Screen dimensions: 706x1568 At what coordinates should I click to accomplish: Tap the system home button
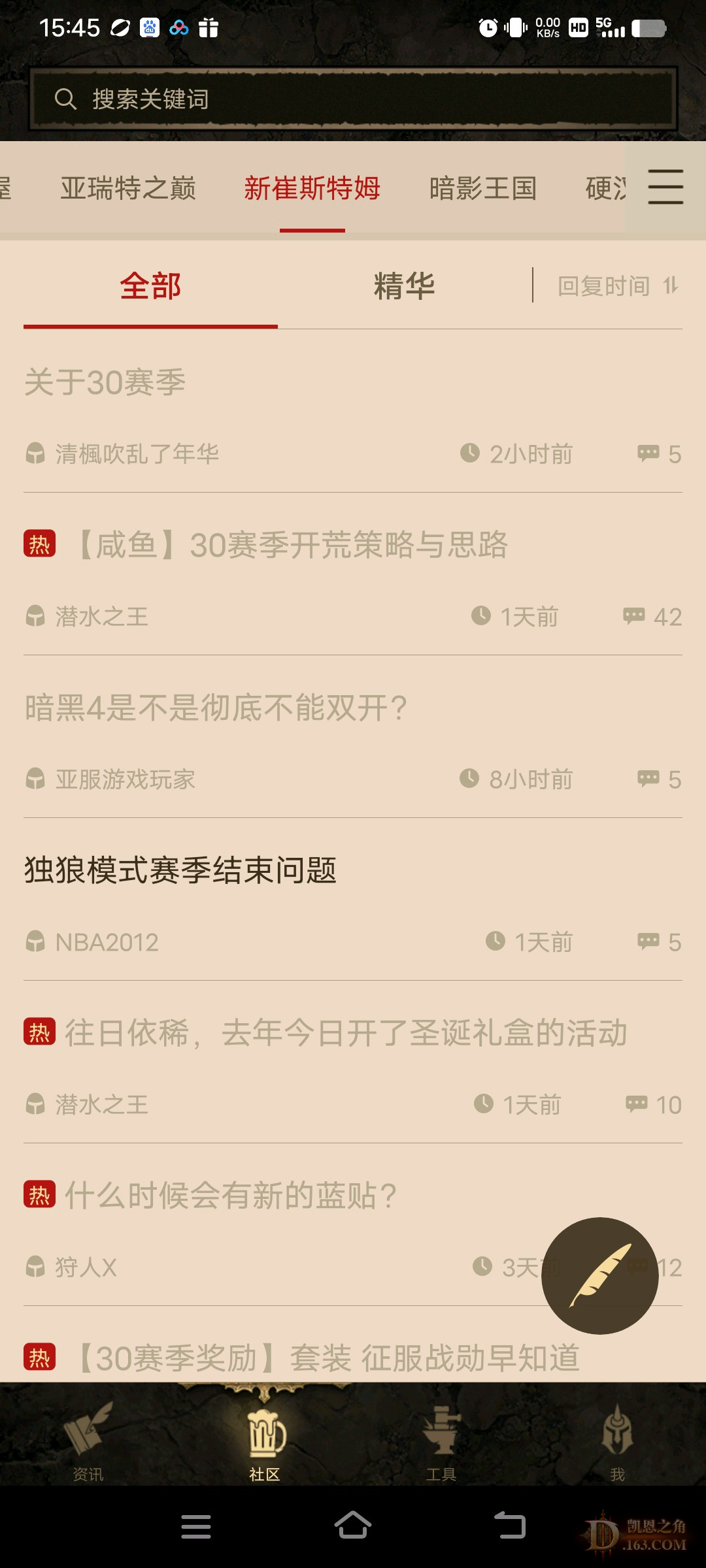click(x=353, y=1526)
